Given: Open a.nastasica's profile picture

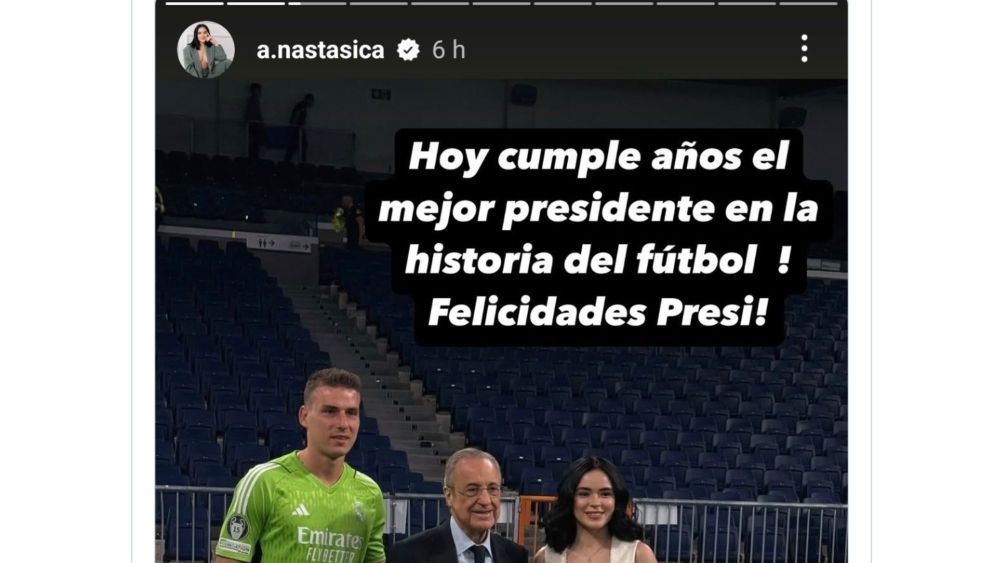Looking at the screenshot, I should [x=206, y=49].
